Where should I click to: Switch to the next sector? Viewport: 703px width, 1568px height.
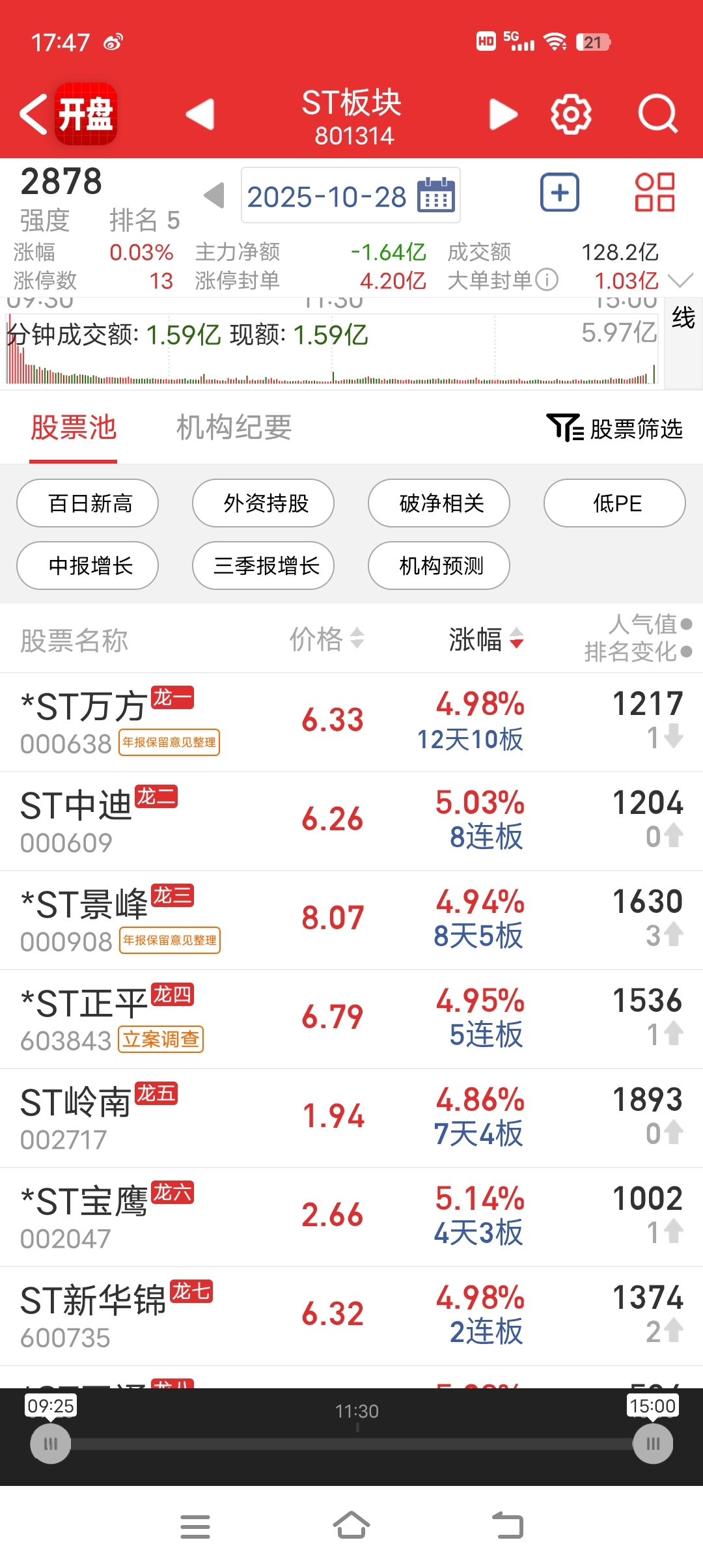pos(503,115)
